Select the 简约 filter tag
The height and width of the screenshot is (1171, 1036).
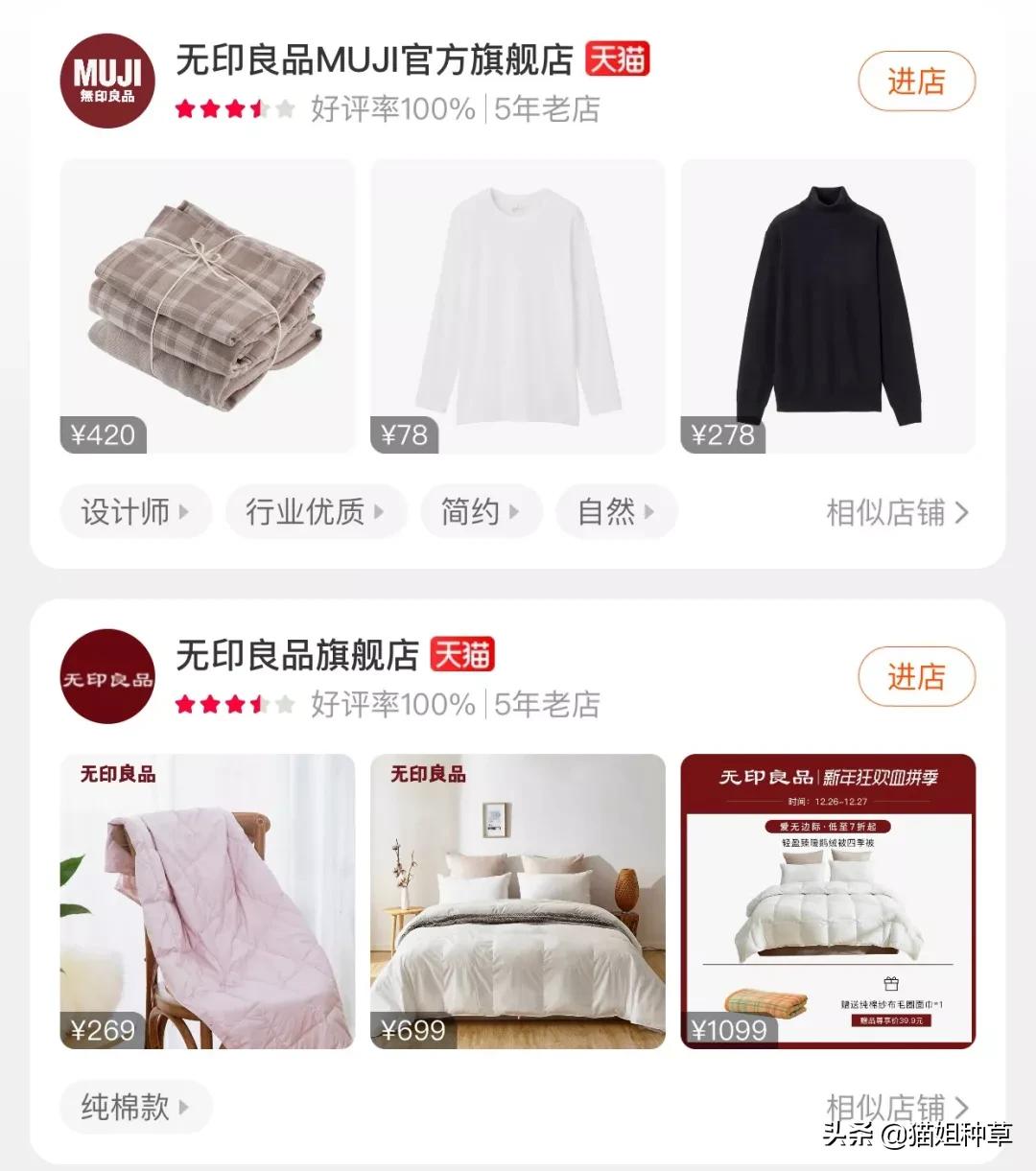pos(481,511)
